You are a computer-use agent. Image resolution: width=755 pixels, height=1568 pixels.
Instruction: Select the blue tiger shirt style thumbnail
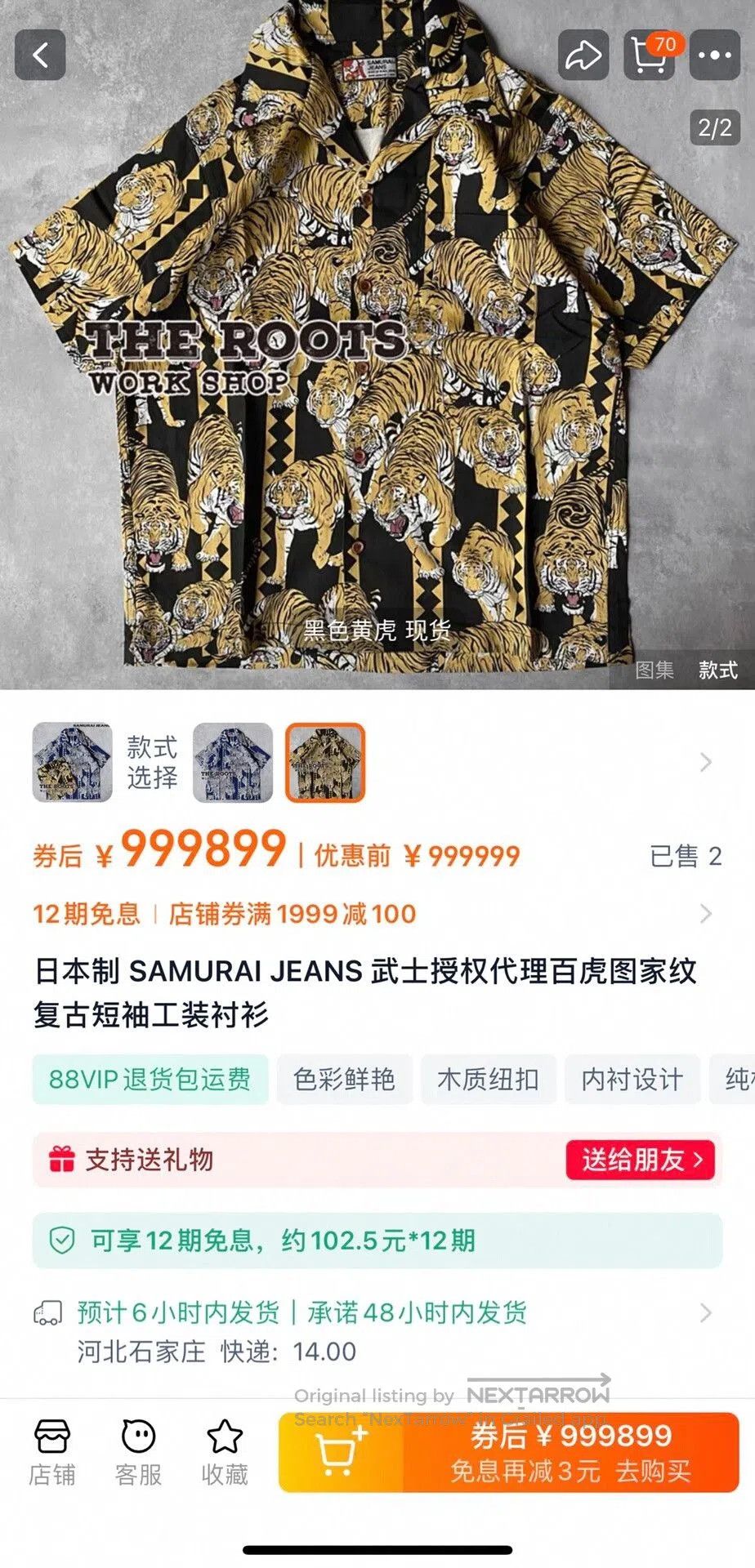[232, 762]
